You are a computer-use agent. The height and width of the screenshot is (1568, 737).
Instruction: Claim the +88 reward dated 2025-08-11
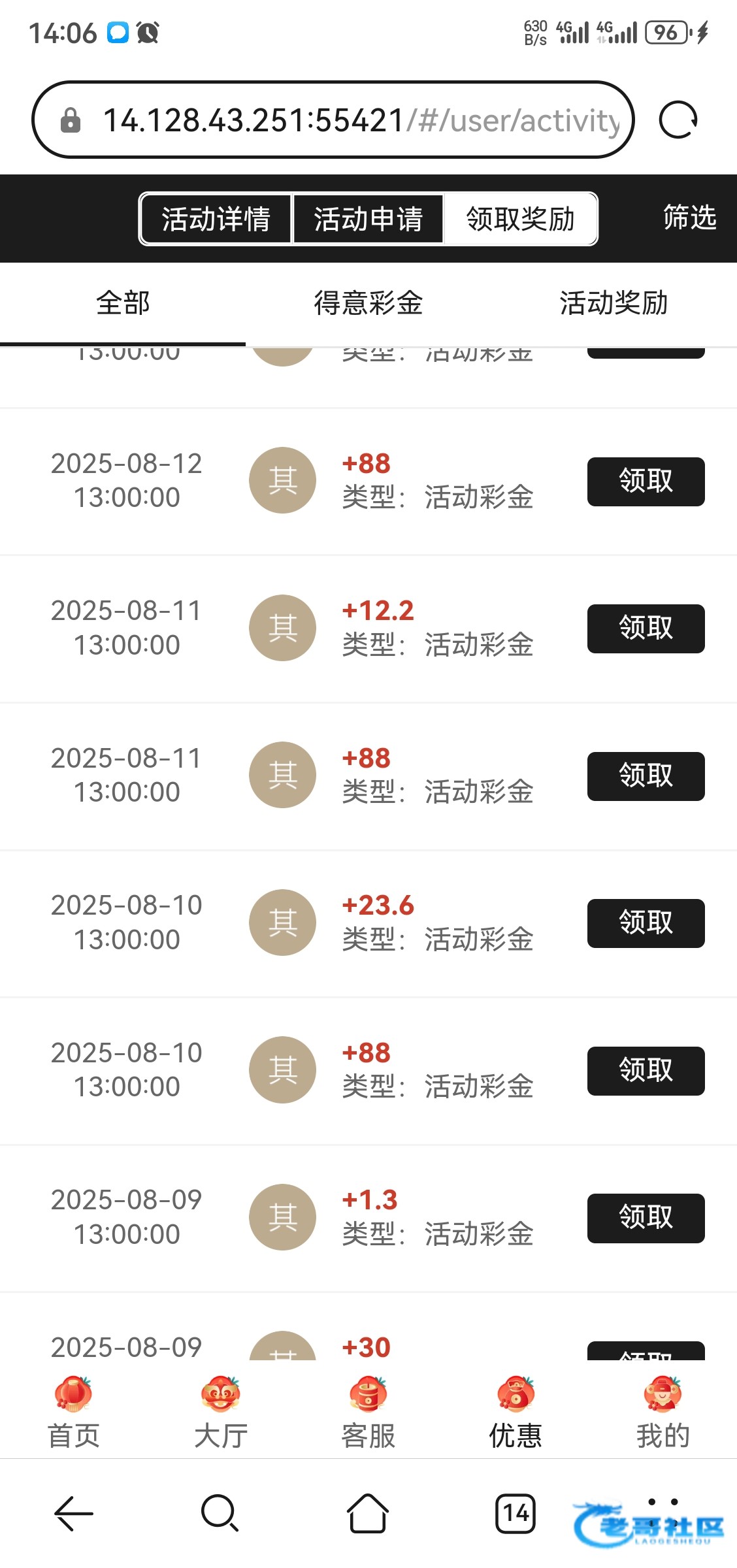pos(646,776)
